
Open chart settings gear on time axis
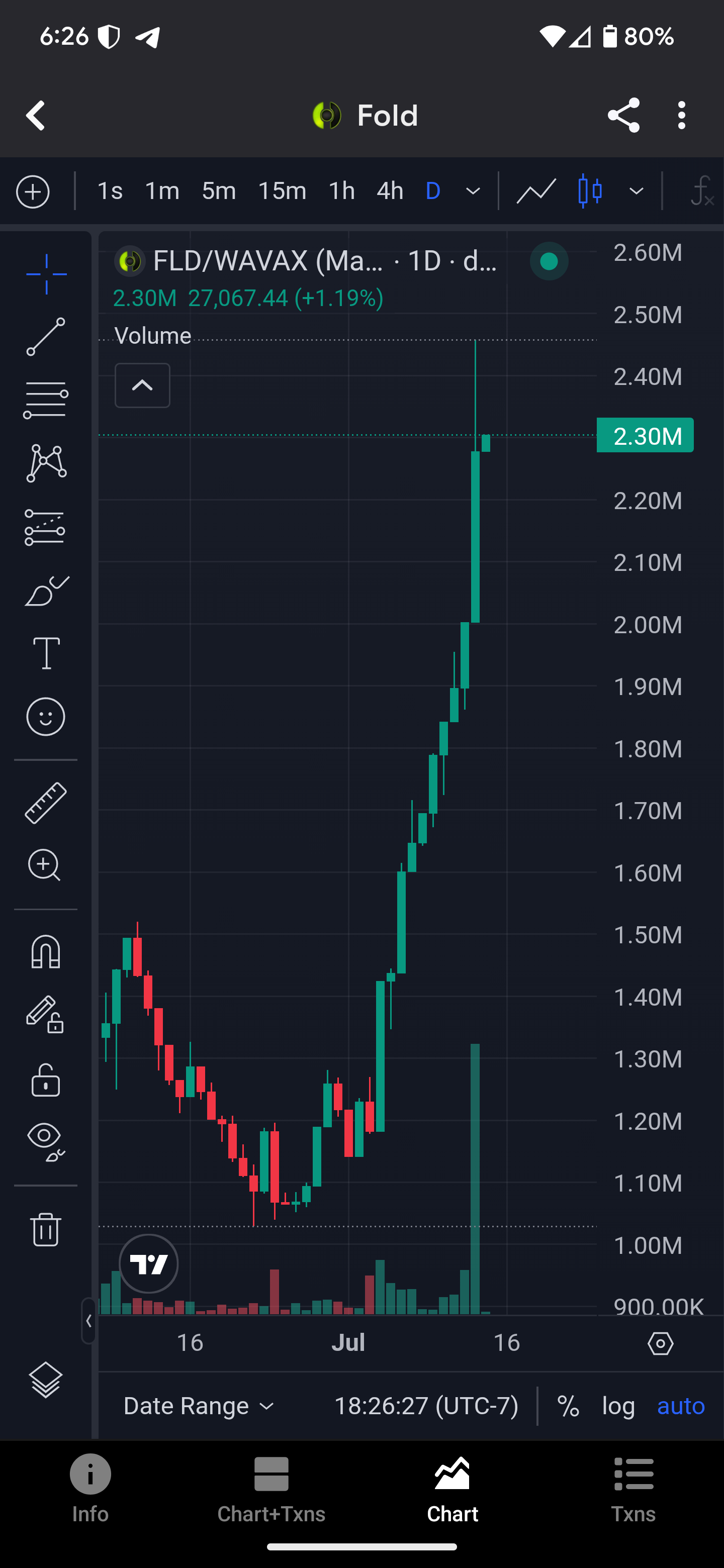(661, 1343)
